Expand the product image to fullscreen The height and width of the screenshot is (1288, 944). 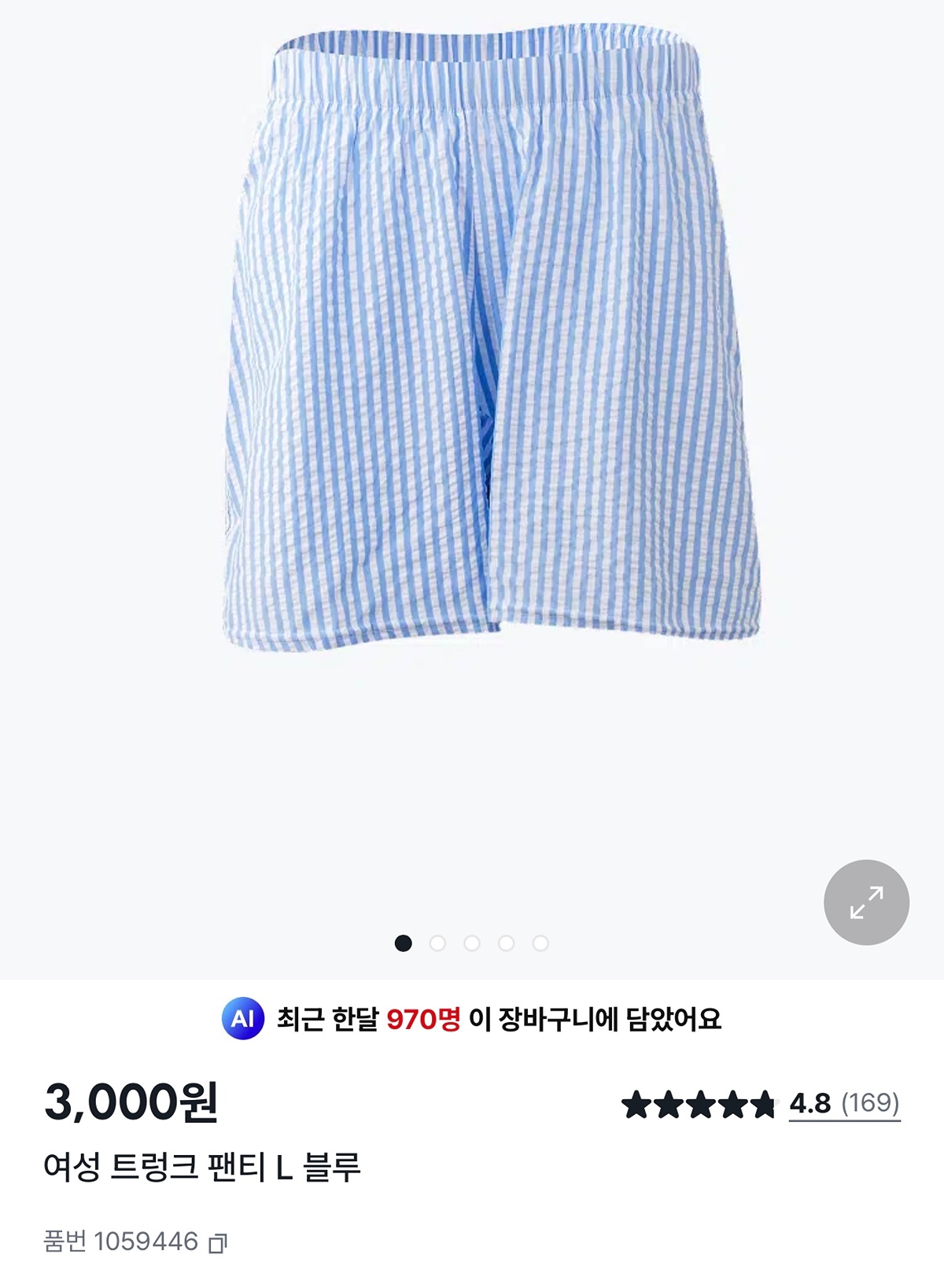[x=866, y=902]
